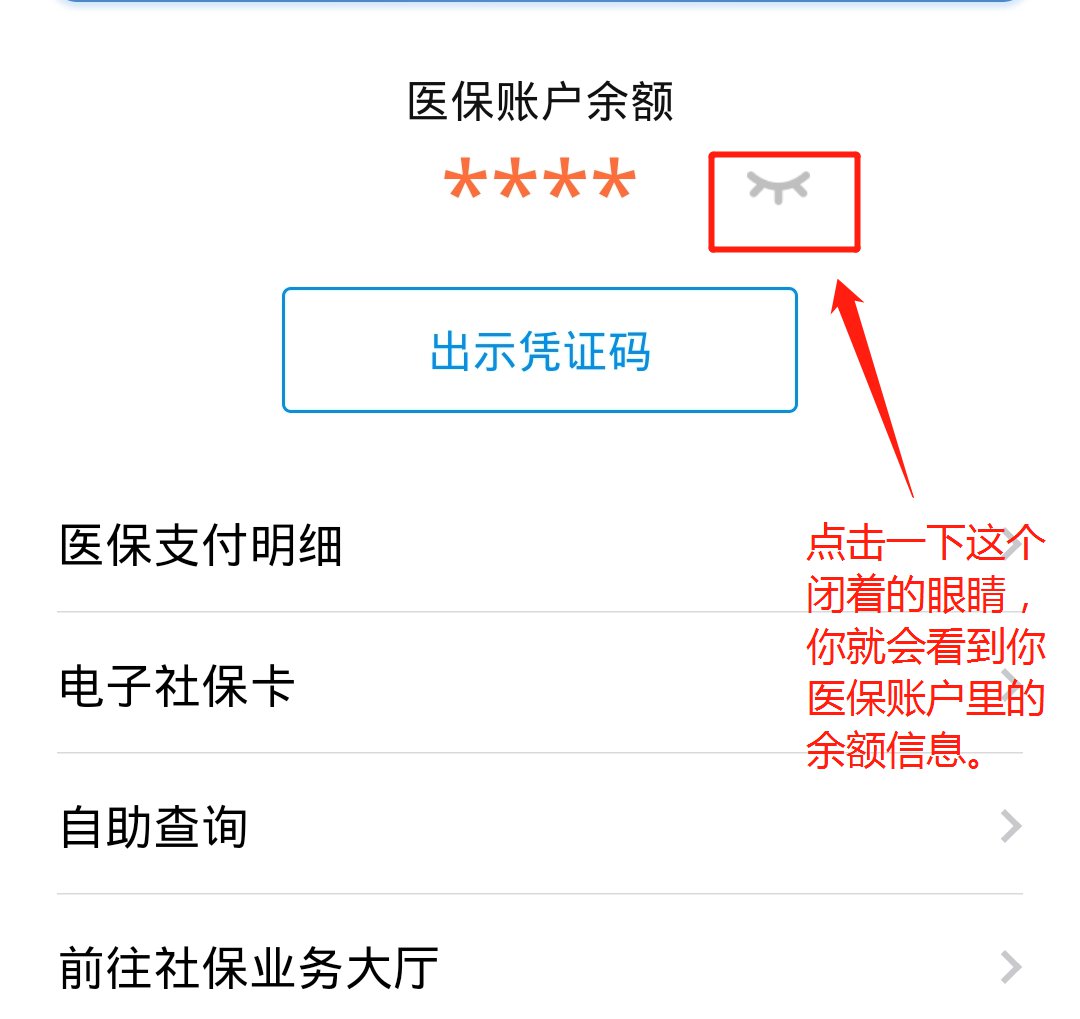Tap the 出示凭证码 button
Viewport: 1080px width, 1019px height.
point(539,350)
